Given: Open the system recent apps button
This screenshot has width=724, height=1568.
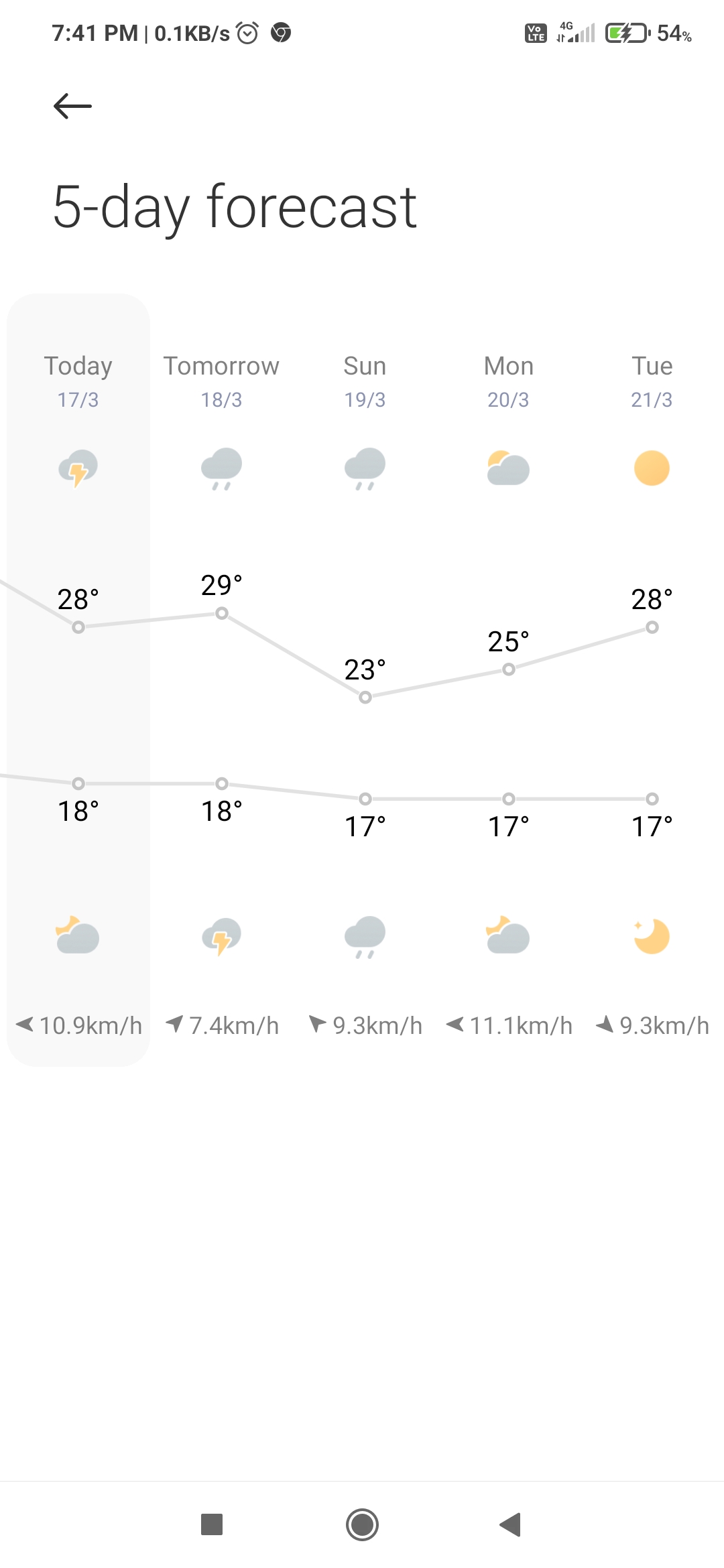Looking at the screenshot, I should 212,1524.
